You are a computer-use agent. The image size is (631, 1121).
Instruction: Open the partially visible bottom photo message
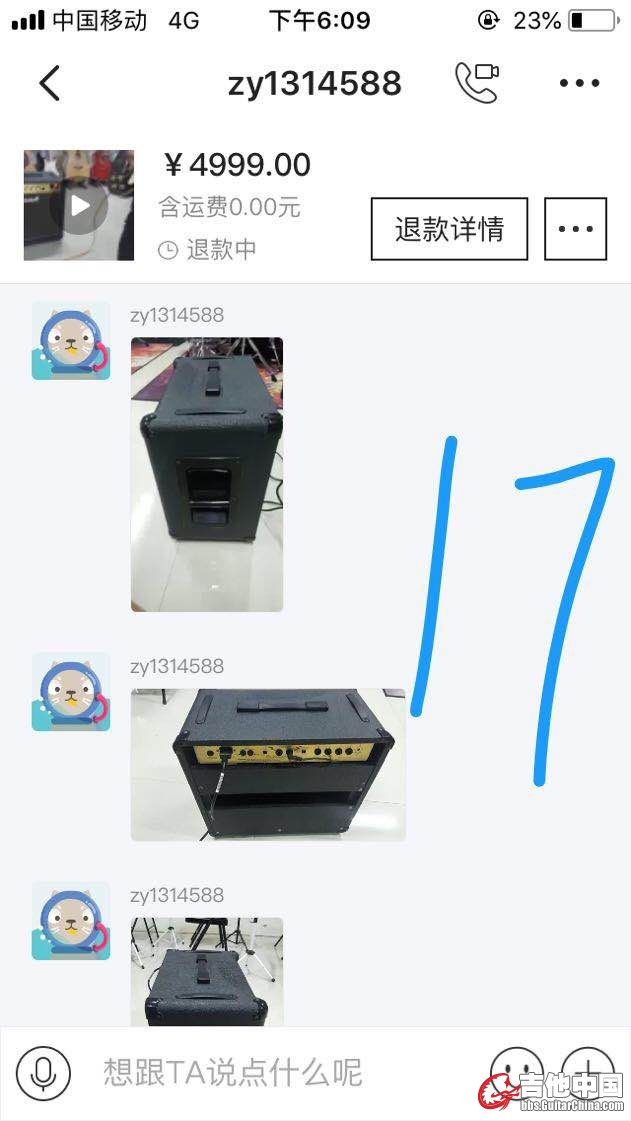(207, 971)
